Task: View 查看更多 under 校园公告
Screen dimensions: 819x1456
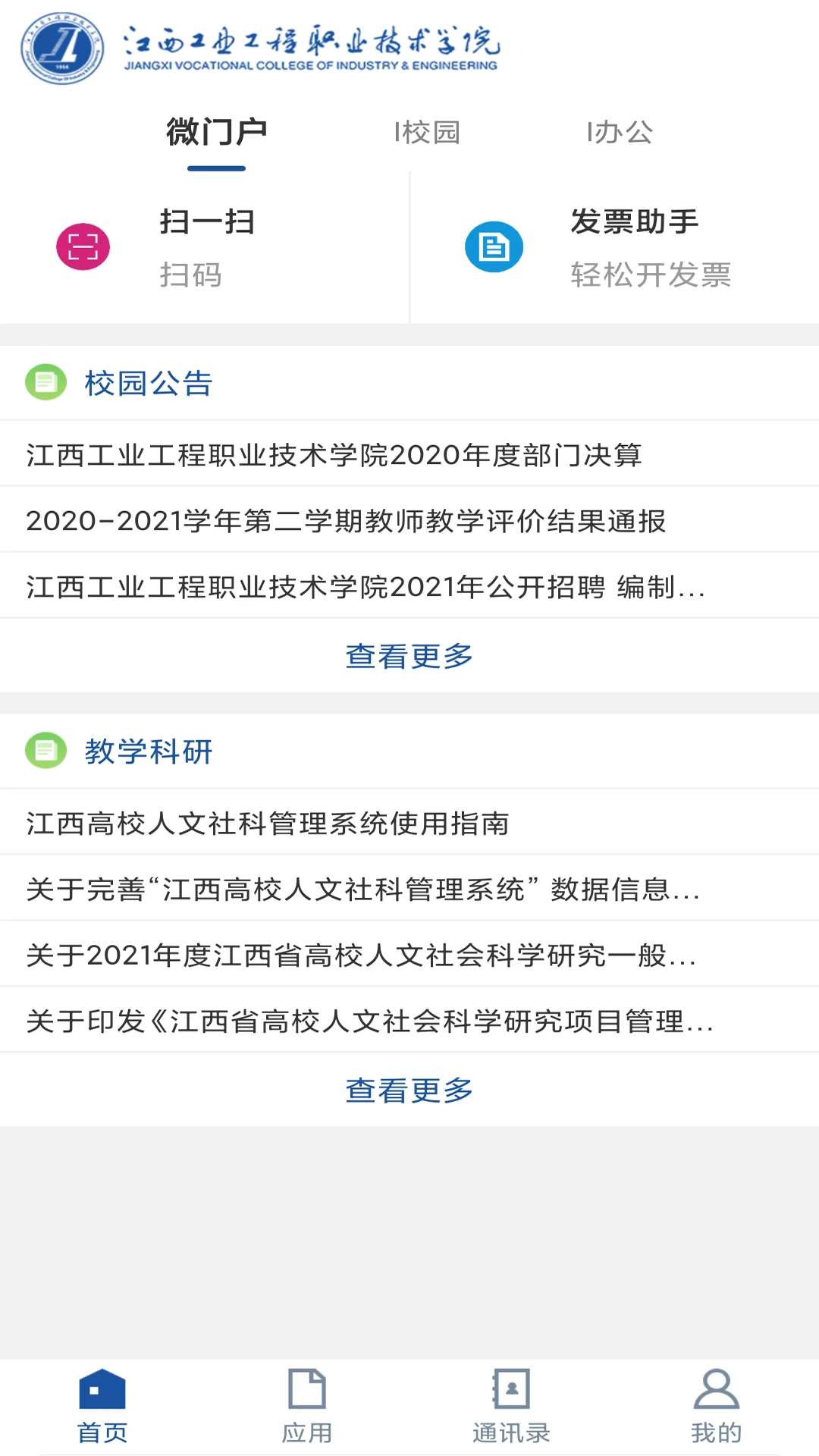Action: (409, 656)
